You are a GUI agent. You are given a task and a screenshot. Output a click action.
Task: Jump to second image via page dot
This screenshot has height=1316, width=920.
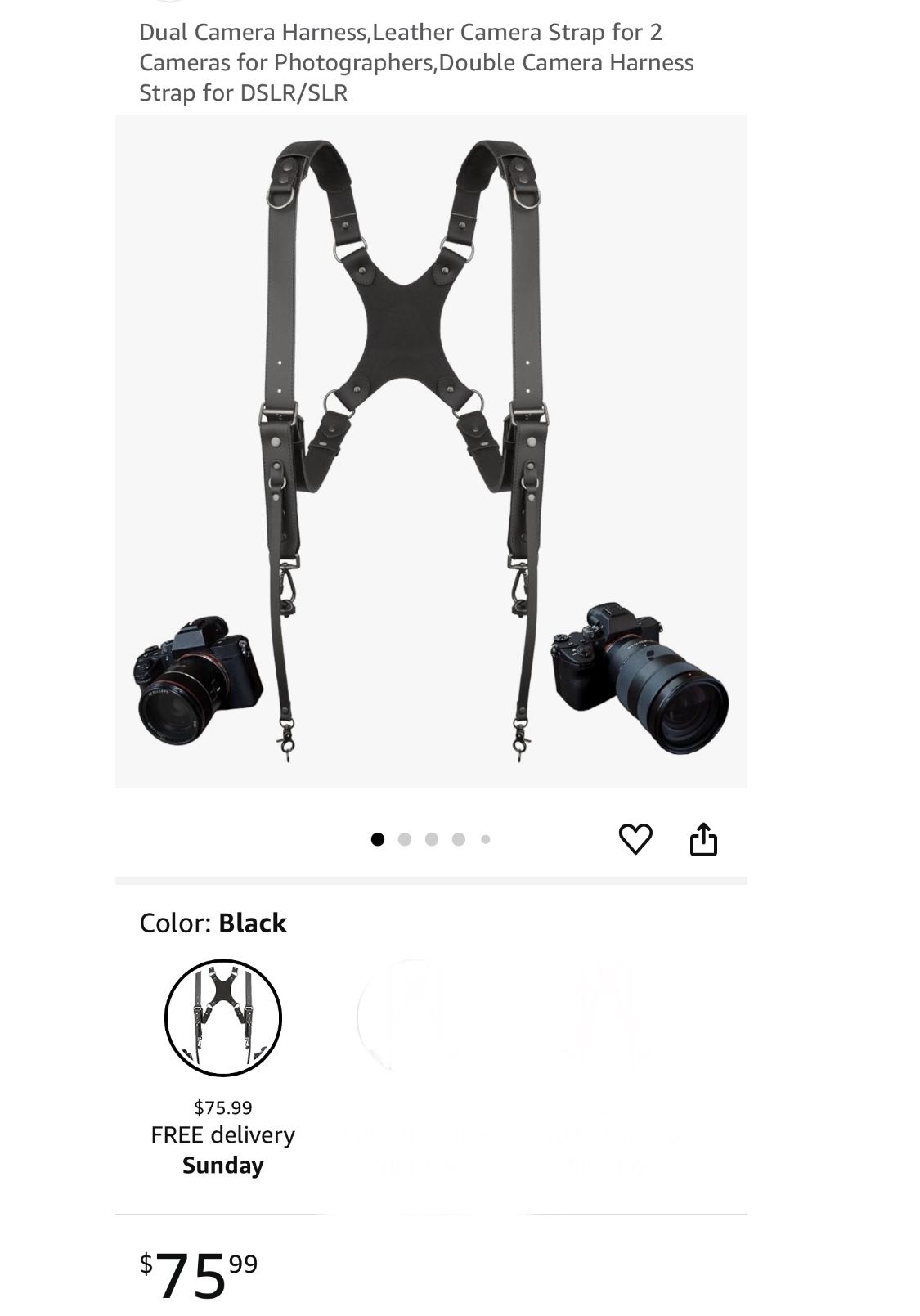pyautogui.click(x=404, y=839)
